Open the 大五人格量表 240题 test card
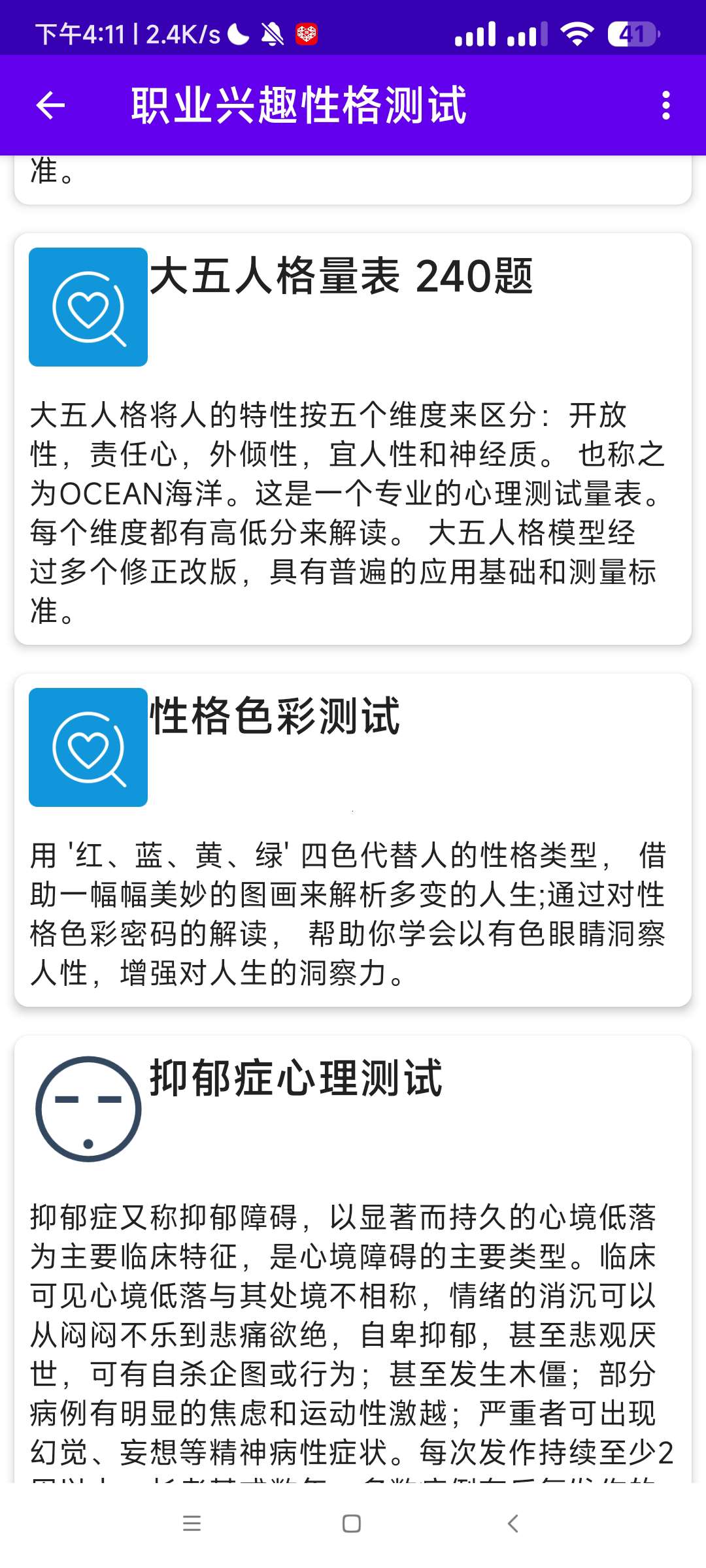The image size is (706, 1568). [353, 438]
